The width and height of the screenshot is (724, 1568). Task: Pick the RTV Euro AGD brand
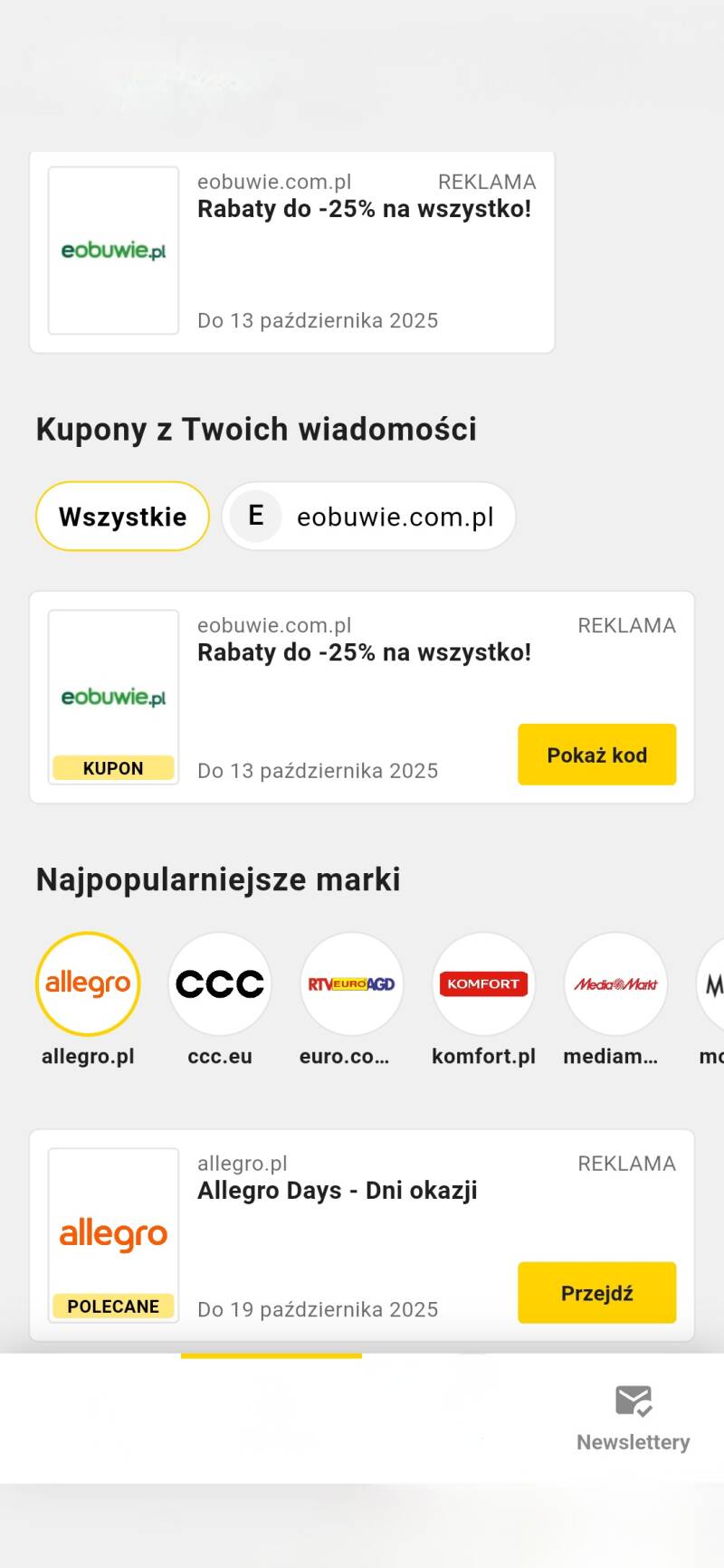(x=351, y=984)
